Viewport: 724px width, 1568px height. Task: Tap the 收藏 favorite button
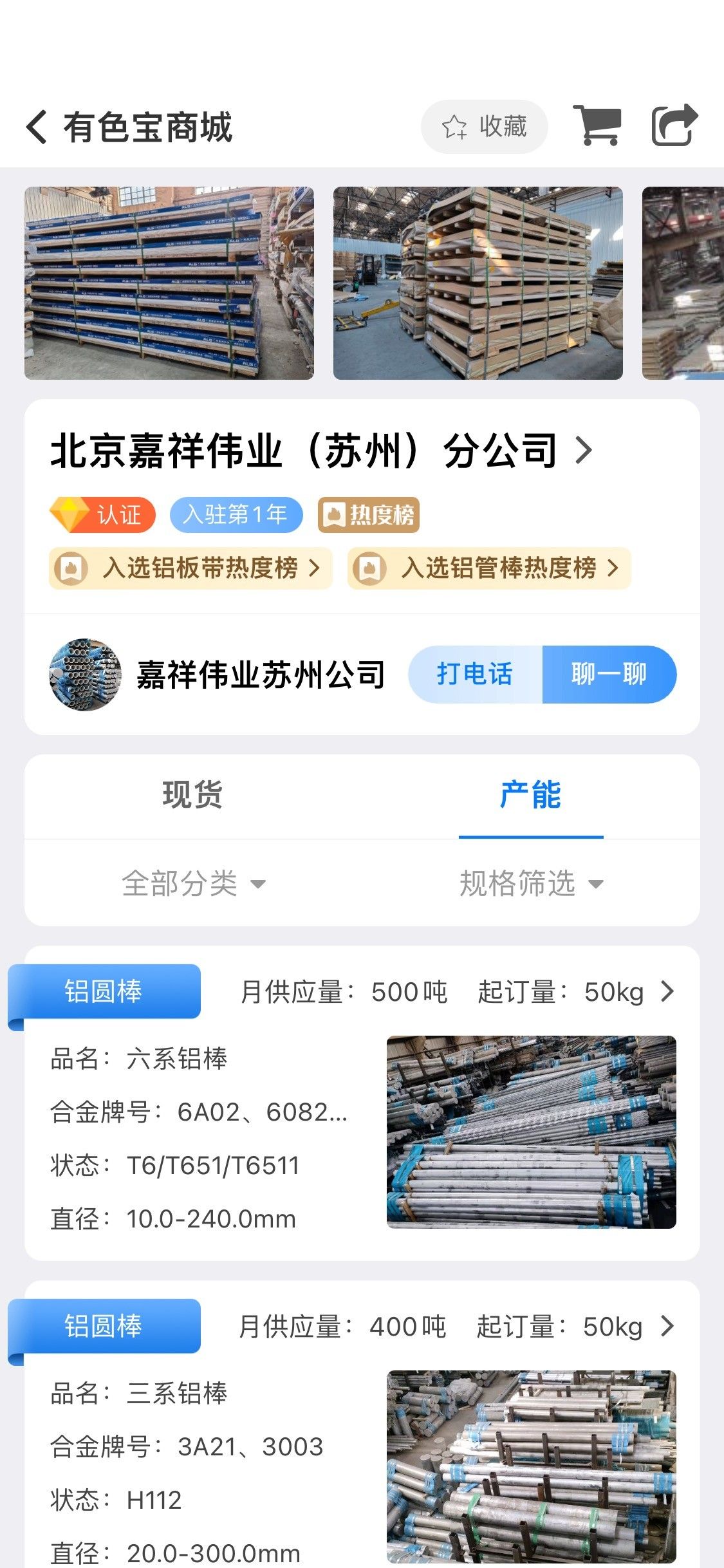point(484,127)
